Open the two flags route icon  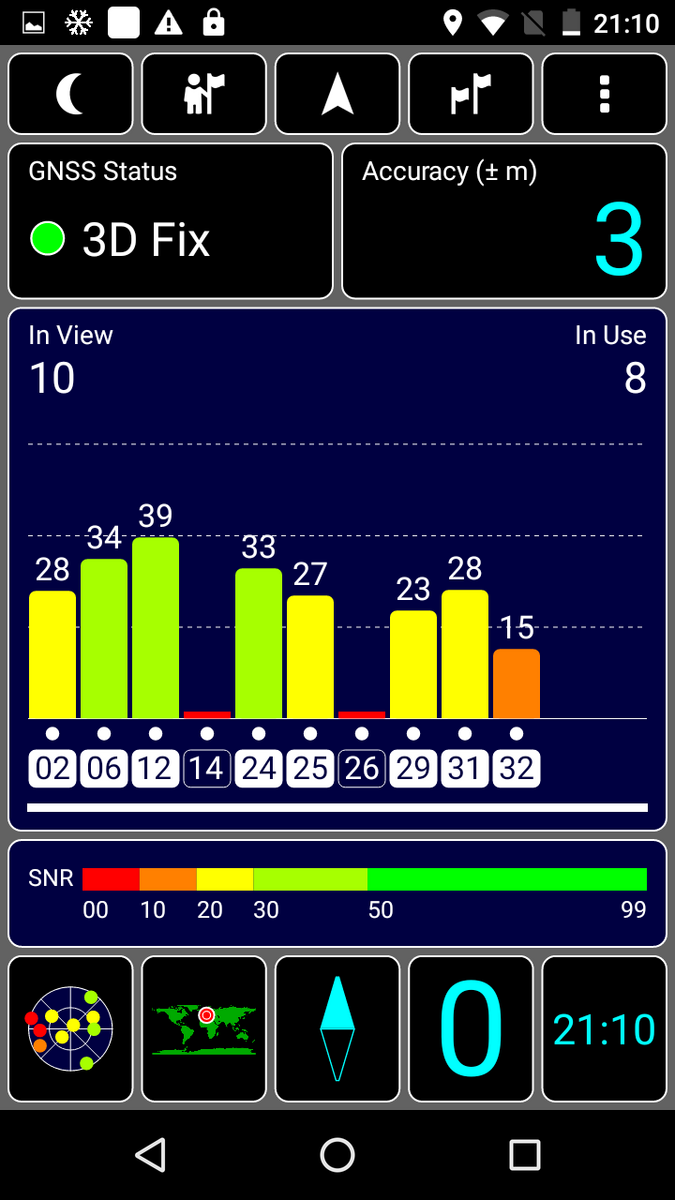(x=471, y=94)
